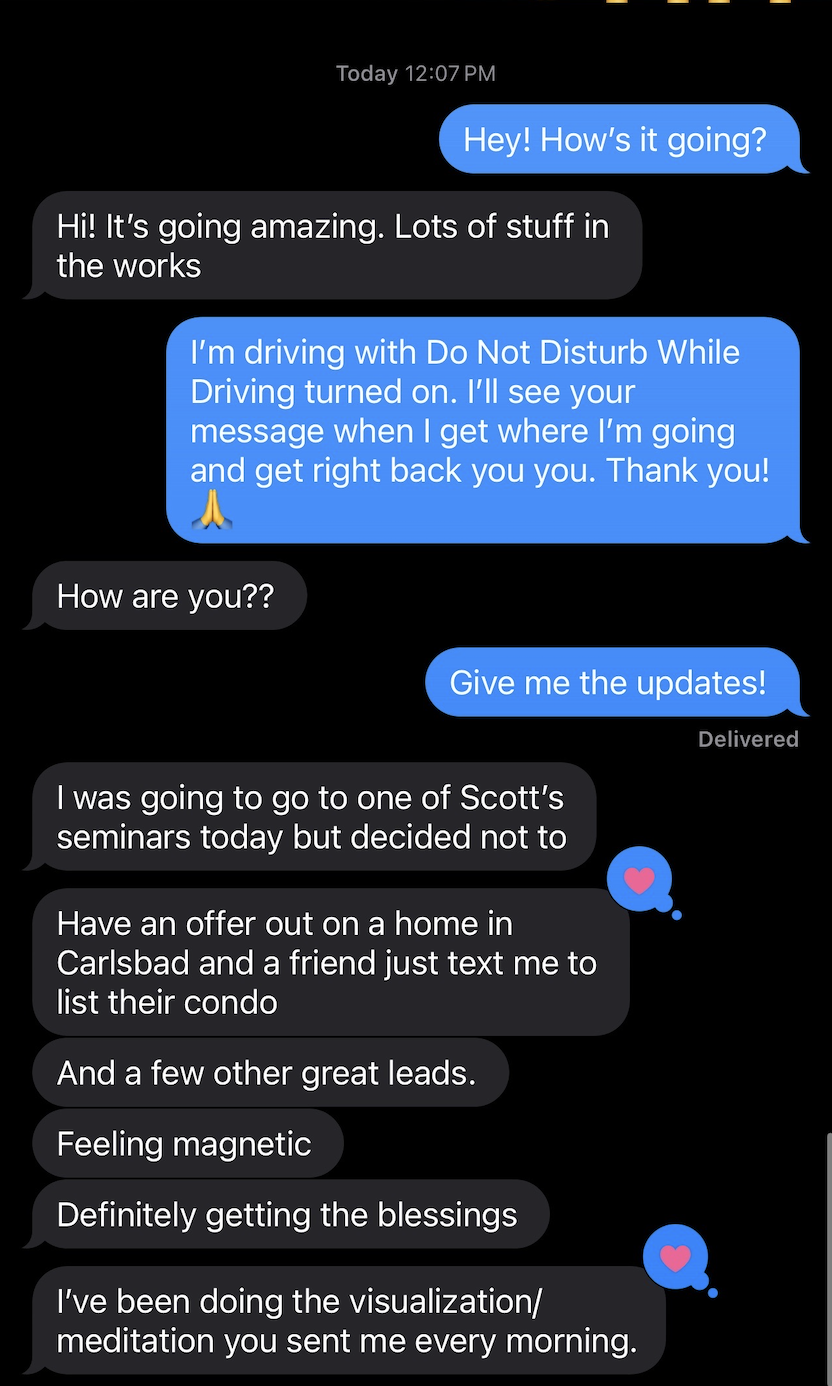Tap the heart reaction on Scott's seminar message
Viewport: 832px width, 1386px height.
click(640, 881)
